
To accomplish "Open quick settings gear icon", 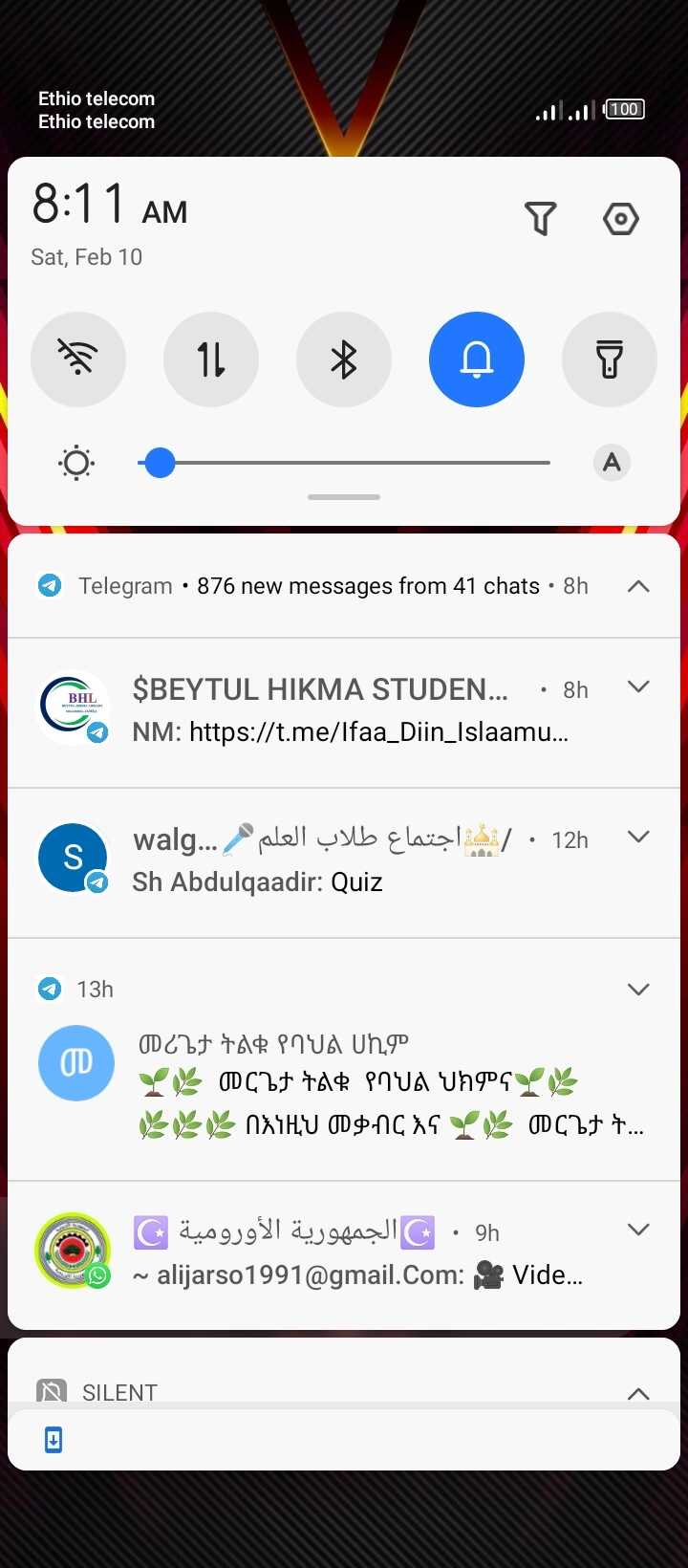I will 620,219.
